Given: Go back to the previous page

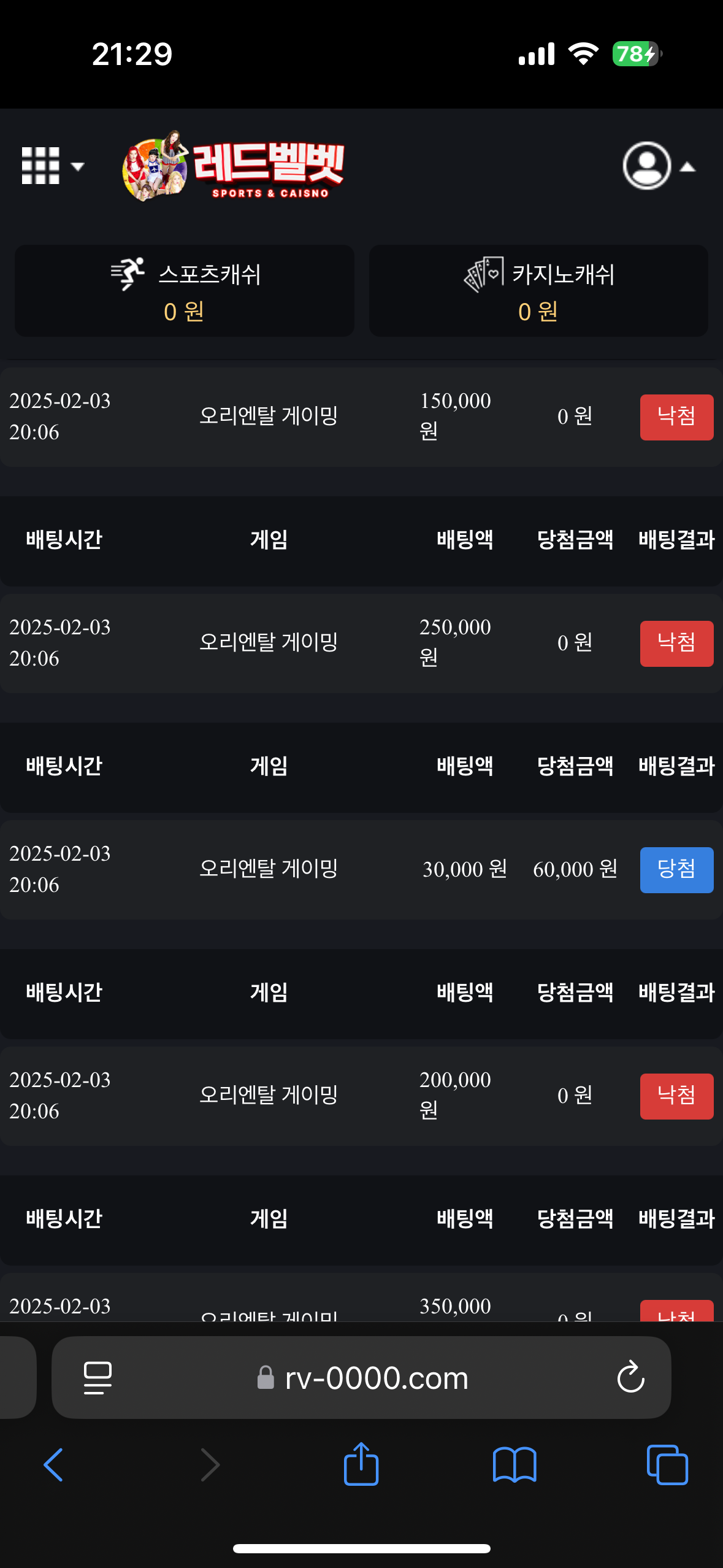Looking at the screenshot, I should click(x=53, y=1465).
